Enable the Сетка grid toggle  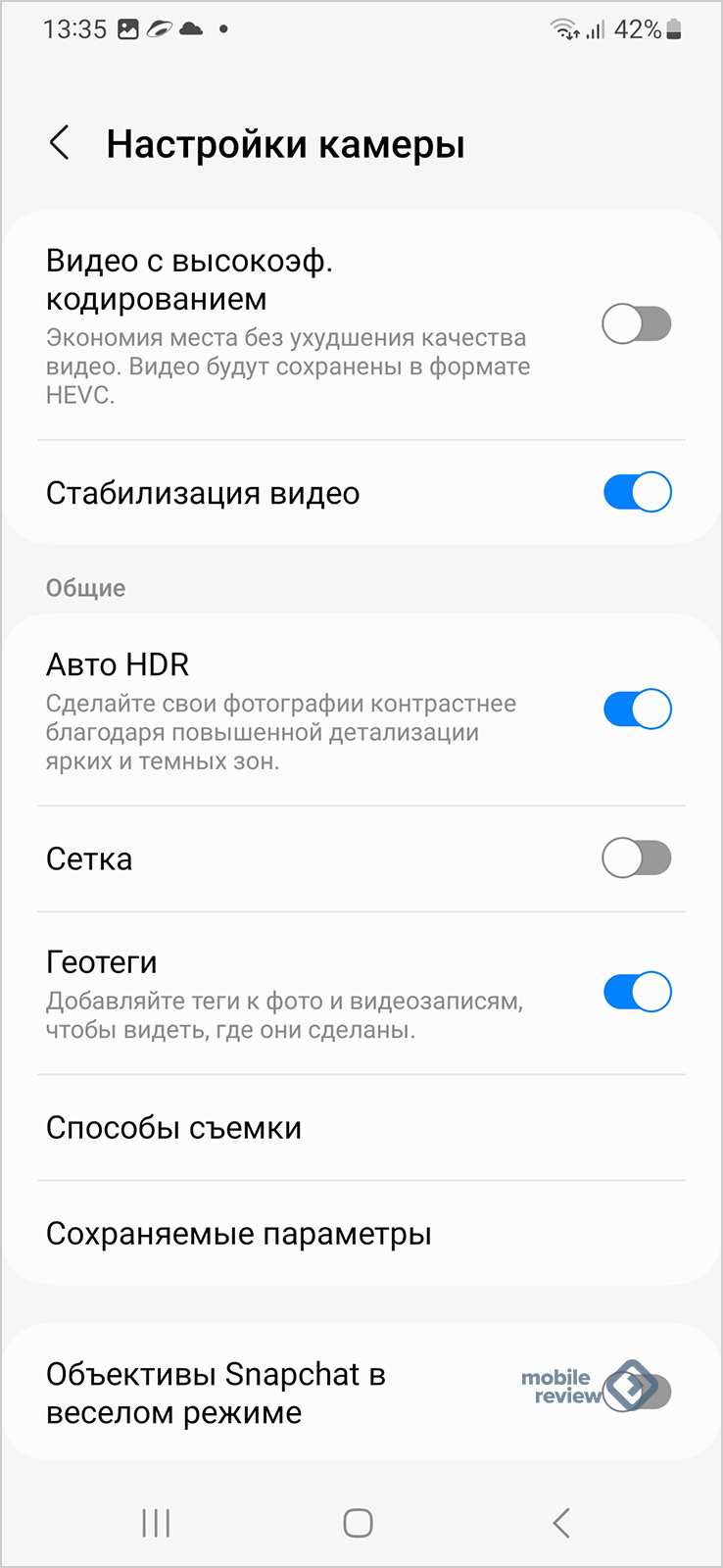tap(637, 858)
